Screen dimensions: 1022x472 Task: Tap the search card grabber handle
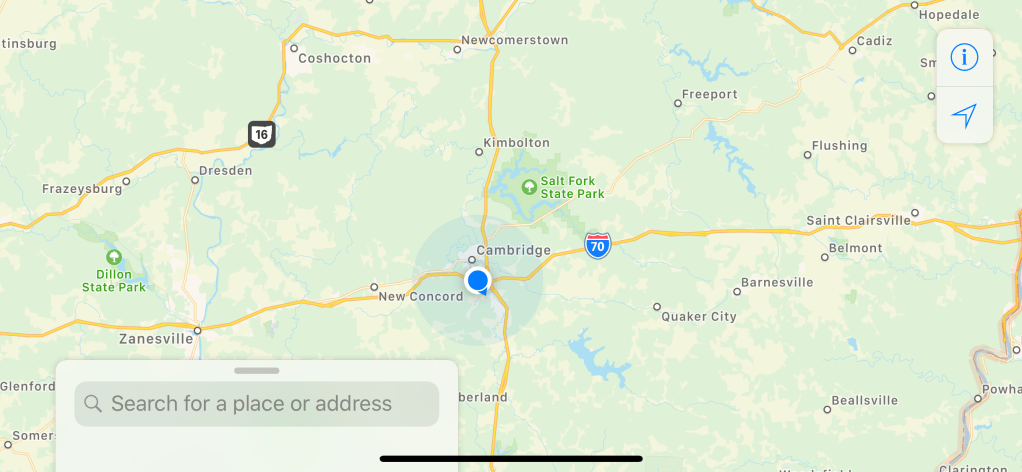point(257,371)
